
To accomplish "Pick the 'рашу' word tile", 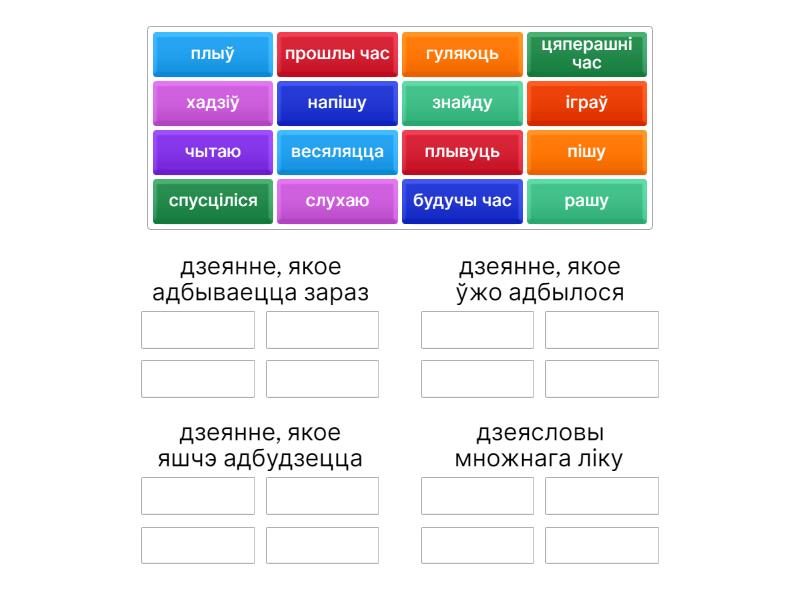I will tap(587, 201).
